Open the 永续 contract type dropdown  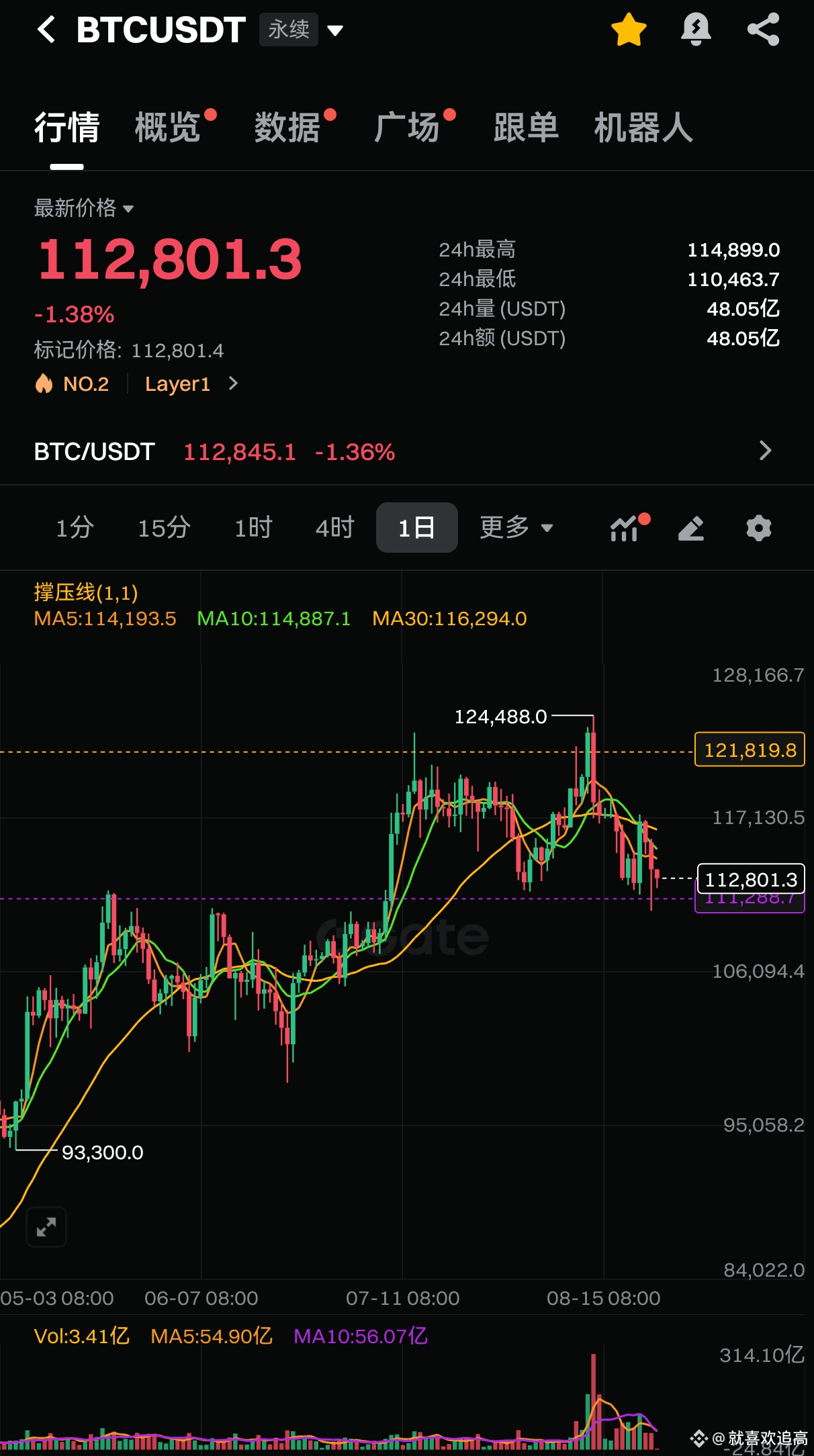click(302, 30)
